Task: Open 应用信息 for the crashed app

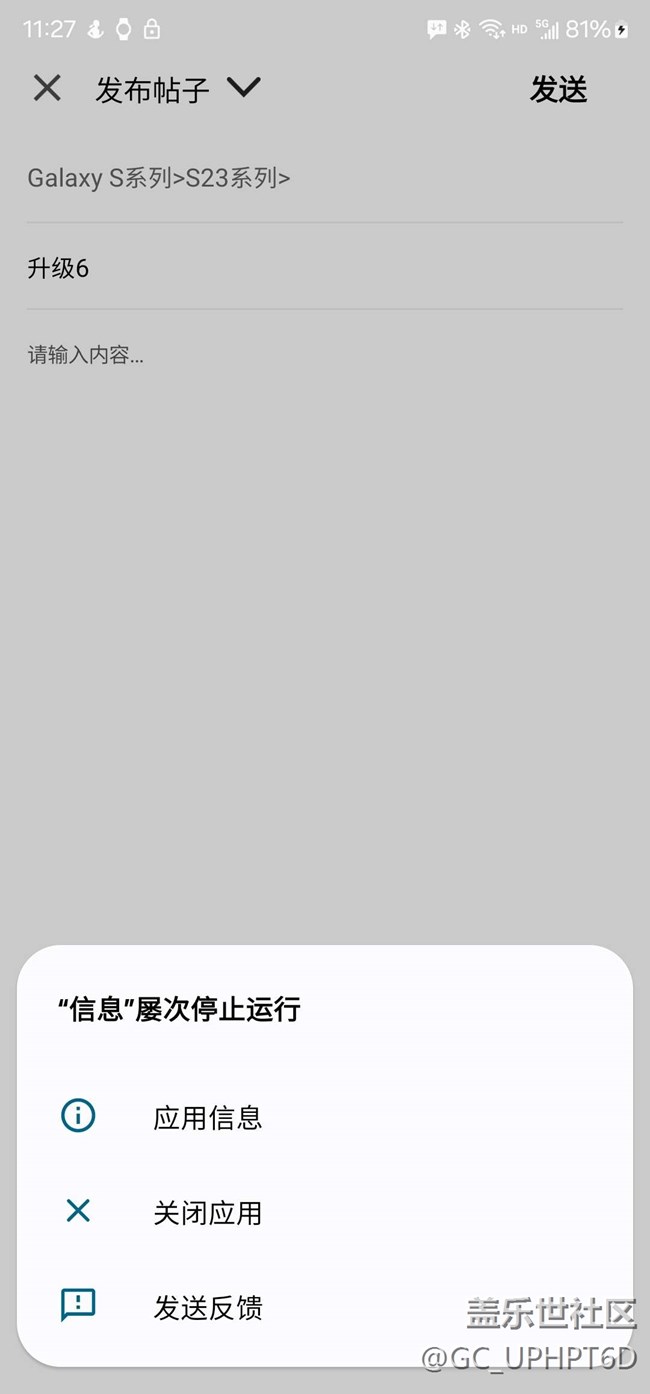Action: click(x=207, y=1117)
